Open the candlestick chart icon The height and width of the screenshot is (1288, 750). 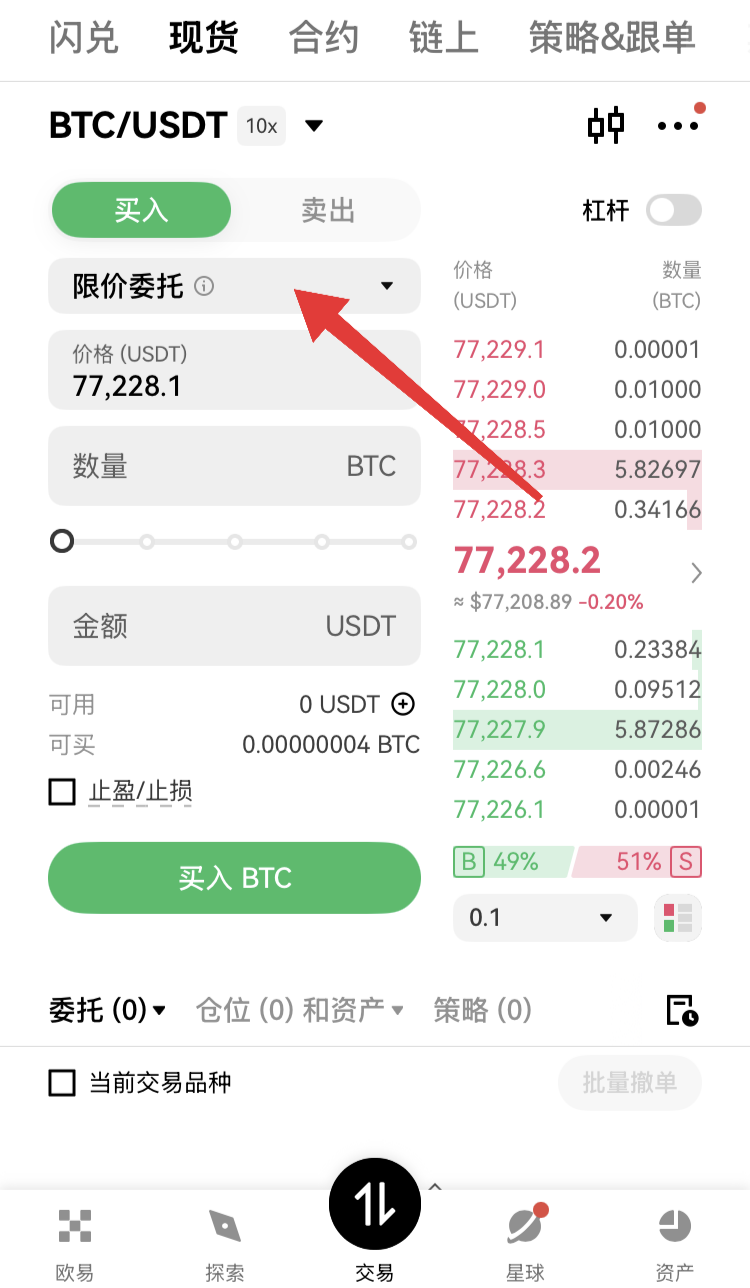coord(606,126)
